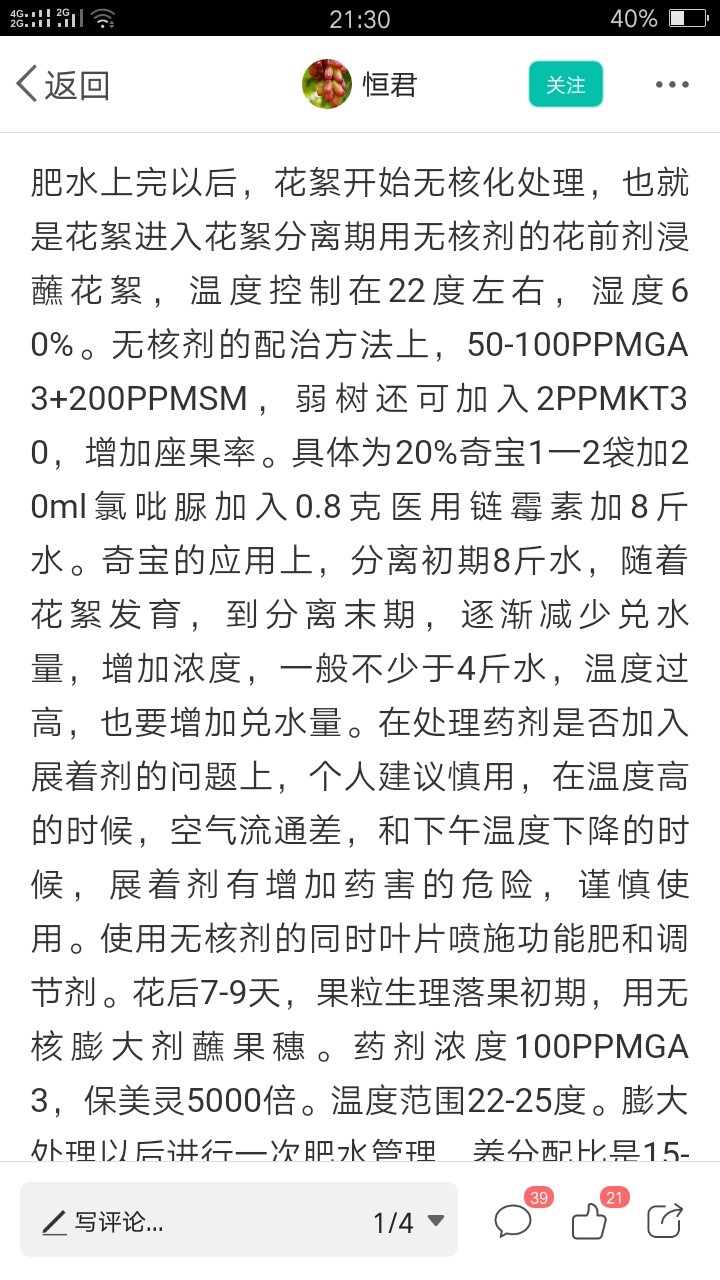Expand the 1/4 page selector dropdown
This screenshot has height=1280, width=720.
pyautogui.click(x=408, y=1221)
